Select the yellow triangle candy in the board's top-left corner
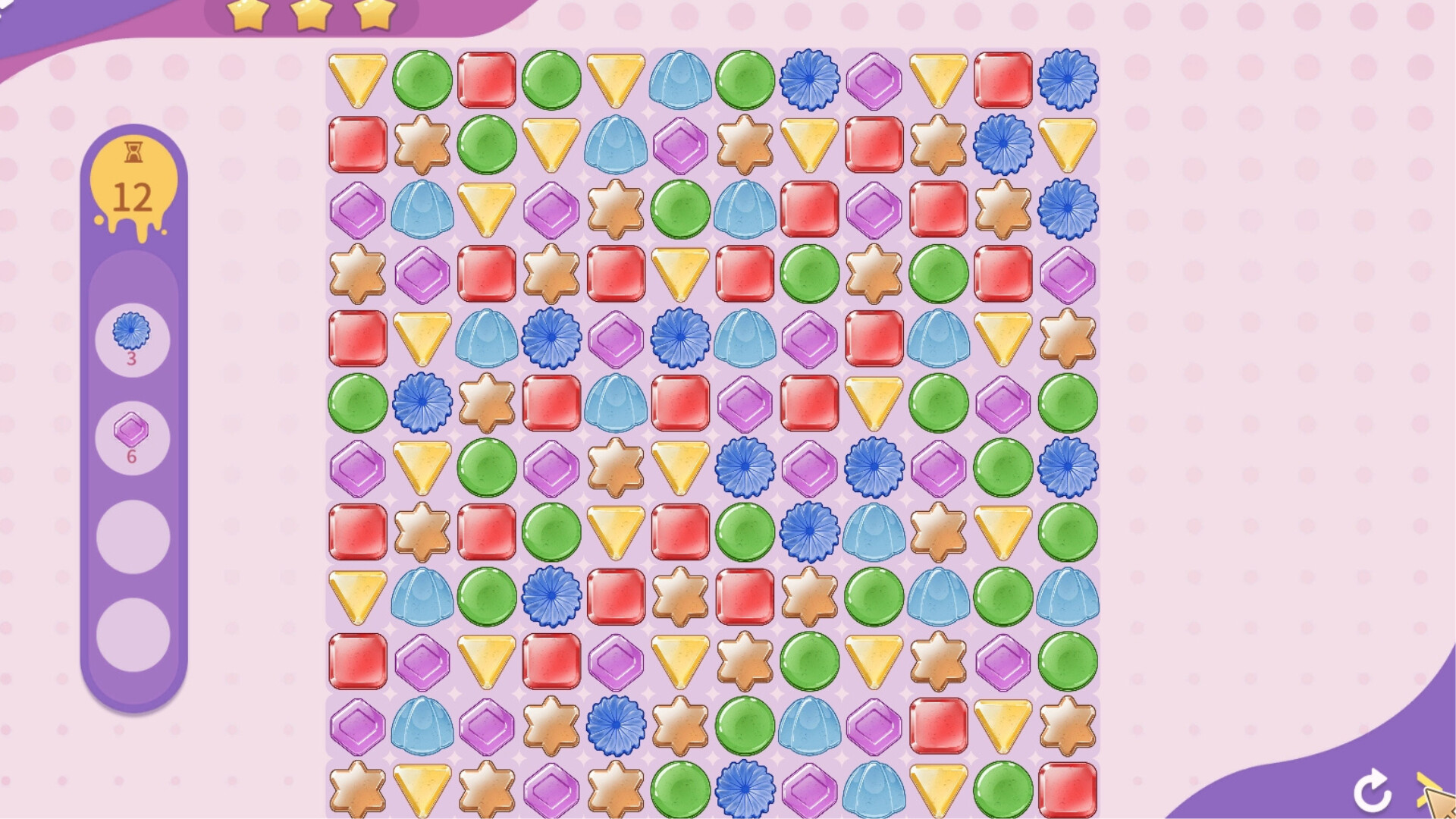This screenshot has height=819, width=1456. point(357,80)
